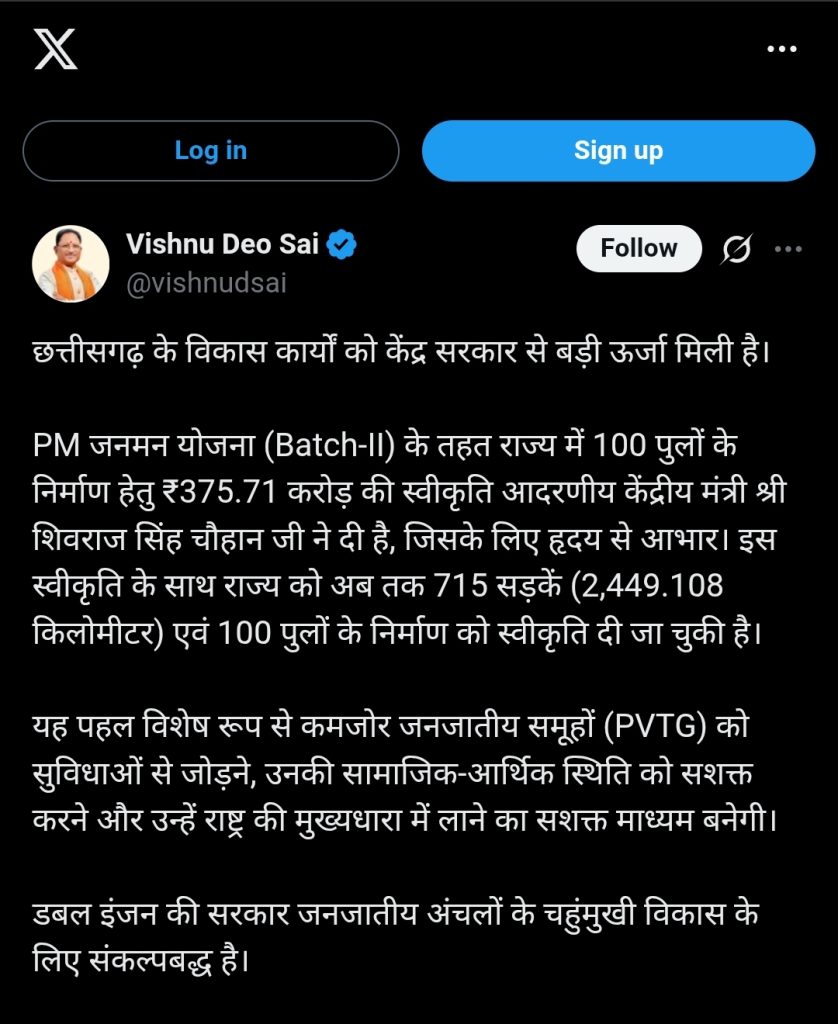Screen dimensions: 838x1024
Task: Open the X logo home link
Action: click(56, 49)
